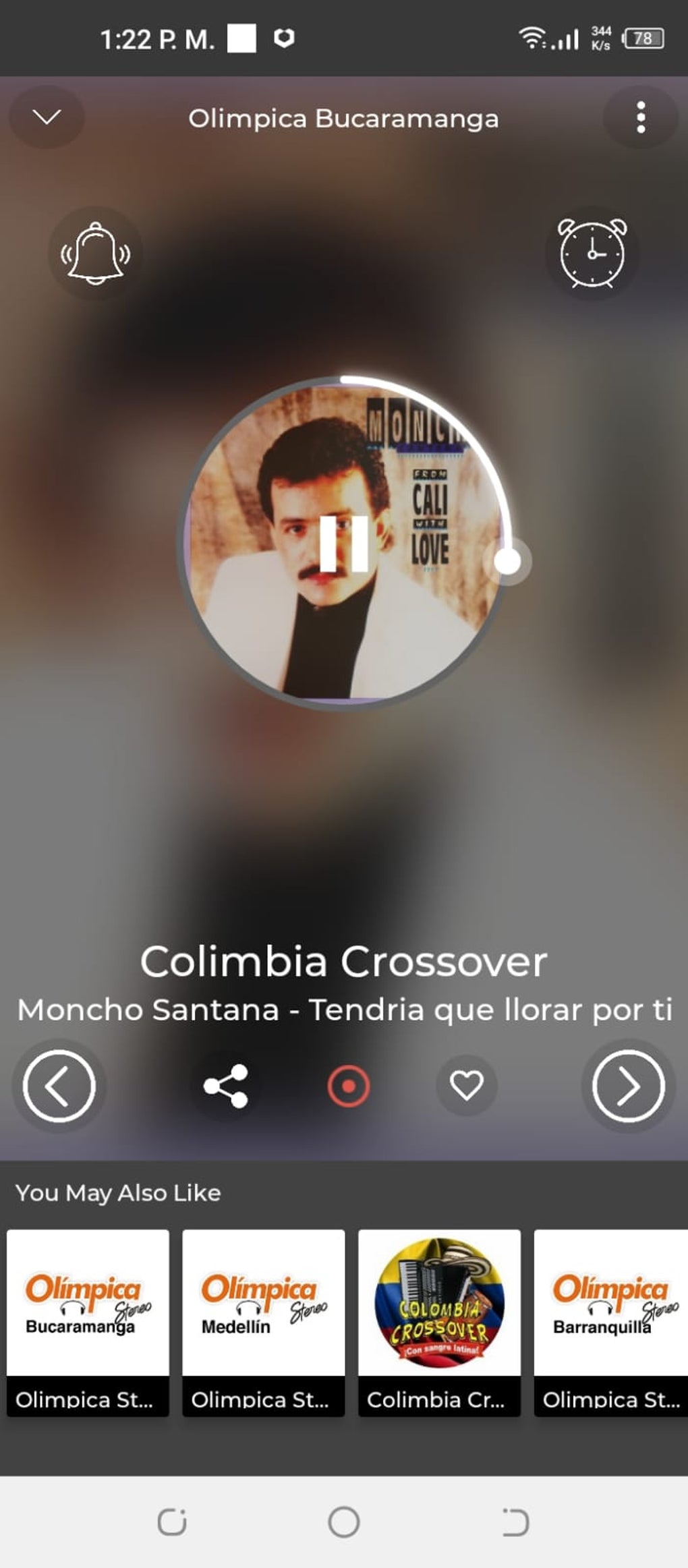This screenshot has width=688, height=1568.
Task: Open the alarm clock timer
Action: point(592,253)
